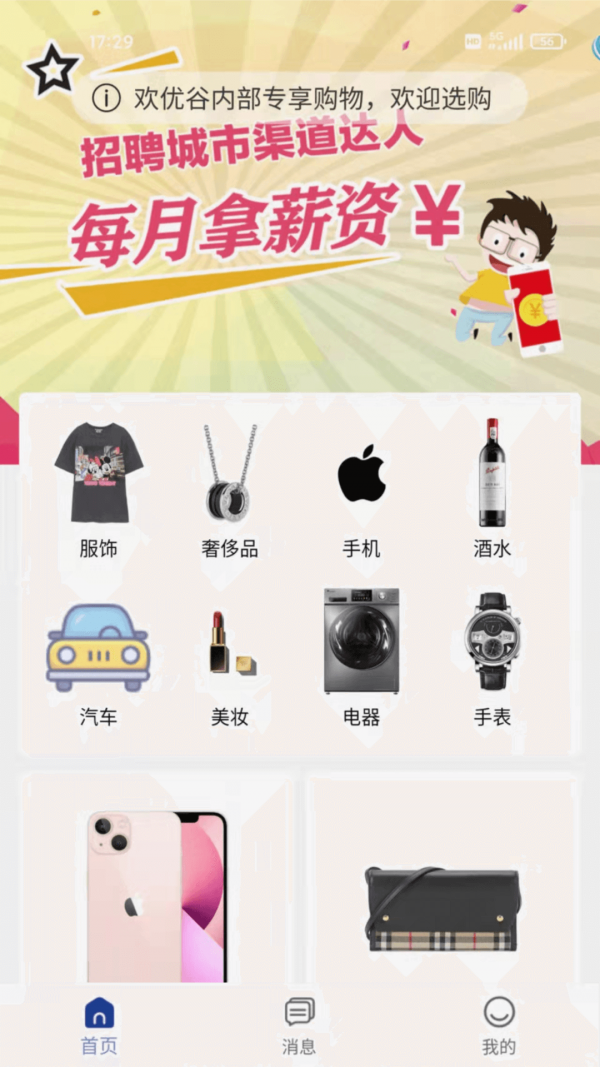Switch to the 首页 home tab

point(99,1026)
